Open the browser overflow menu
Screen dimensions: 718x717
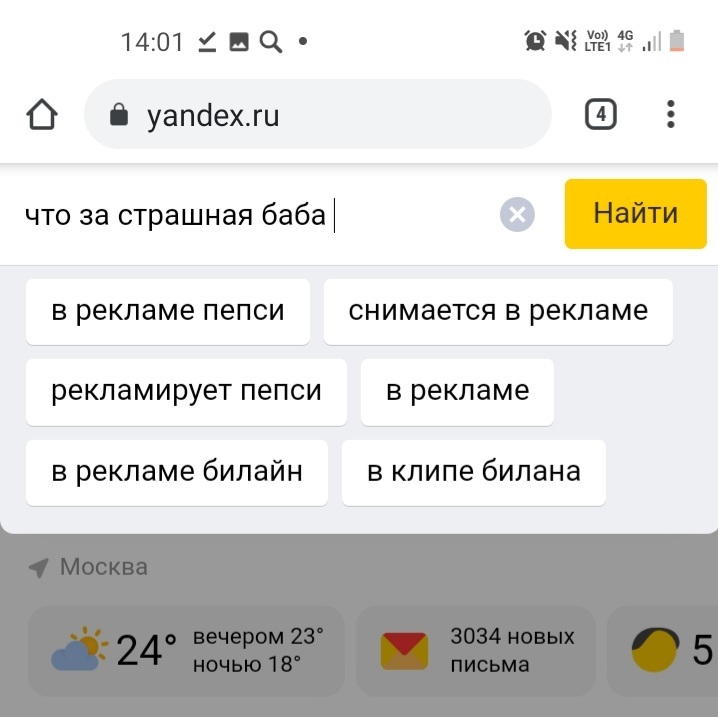671,115
